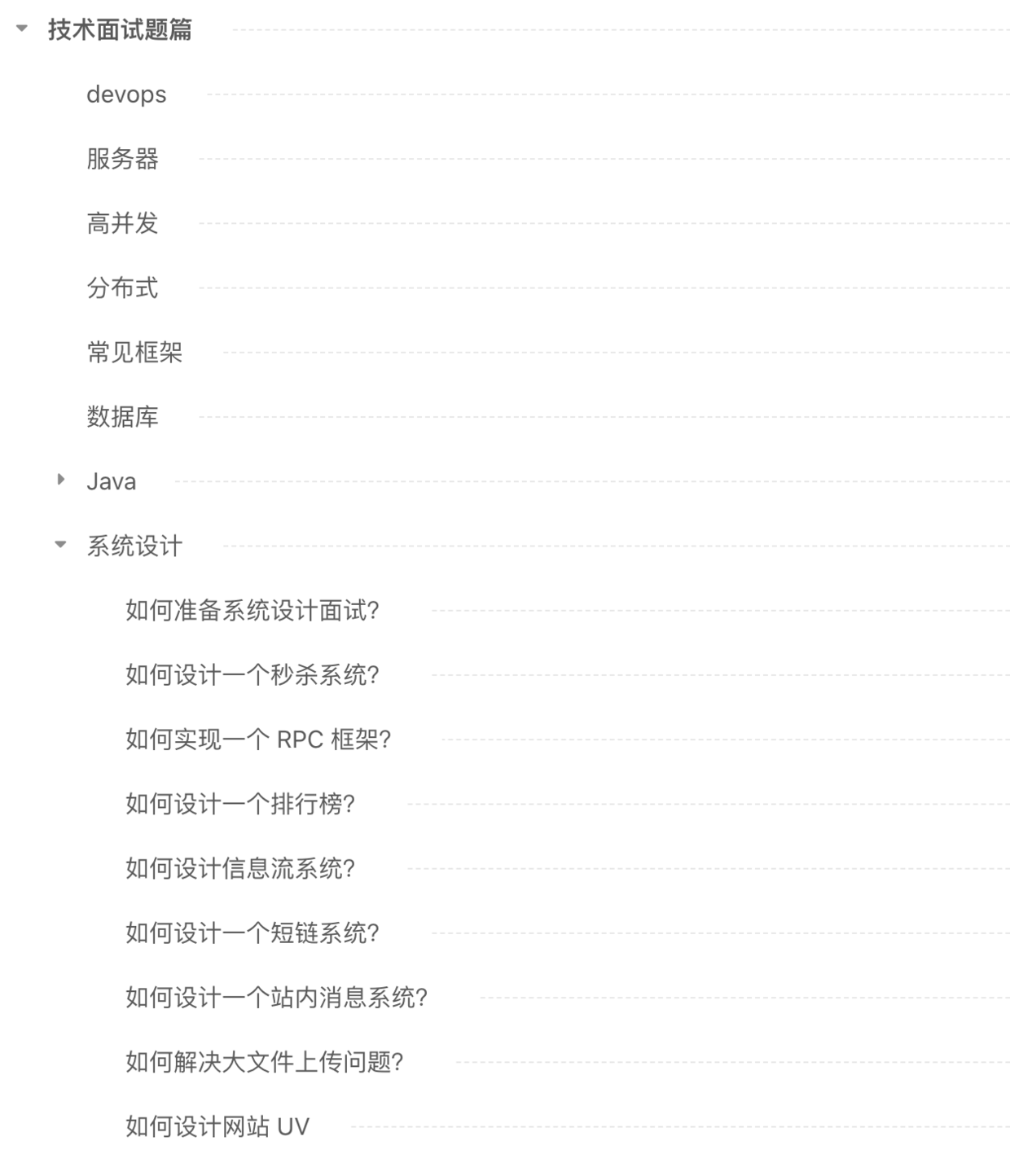
Task: Open 如何设计一个短链系统?
Action: click(x=253, y=932)
